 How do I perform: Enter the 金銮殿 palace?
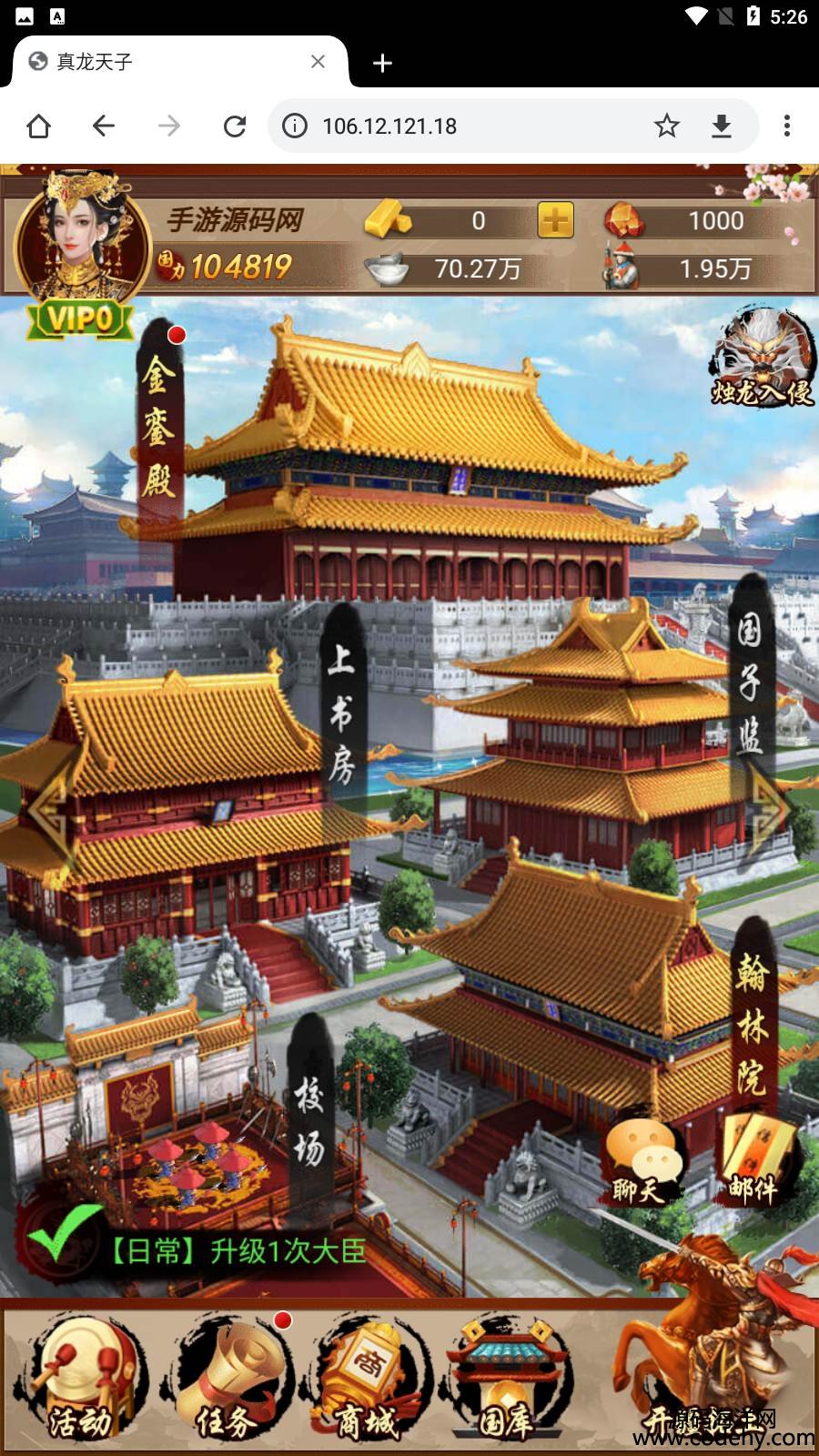(159, 428)
